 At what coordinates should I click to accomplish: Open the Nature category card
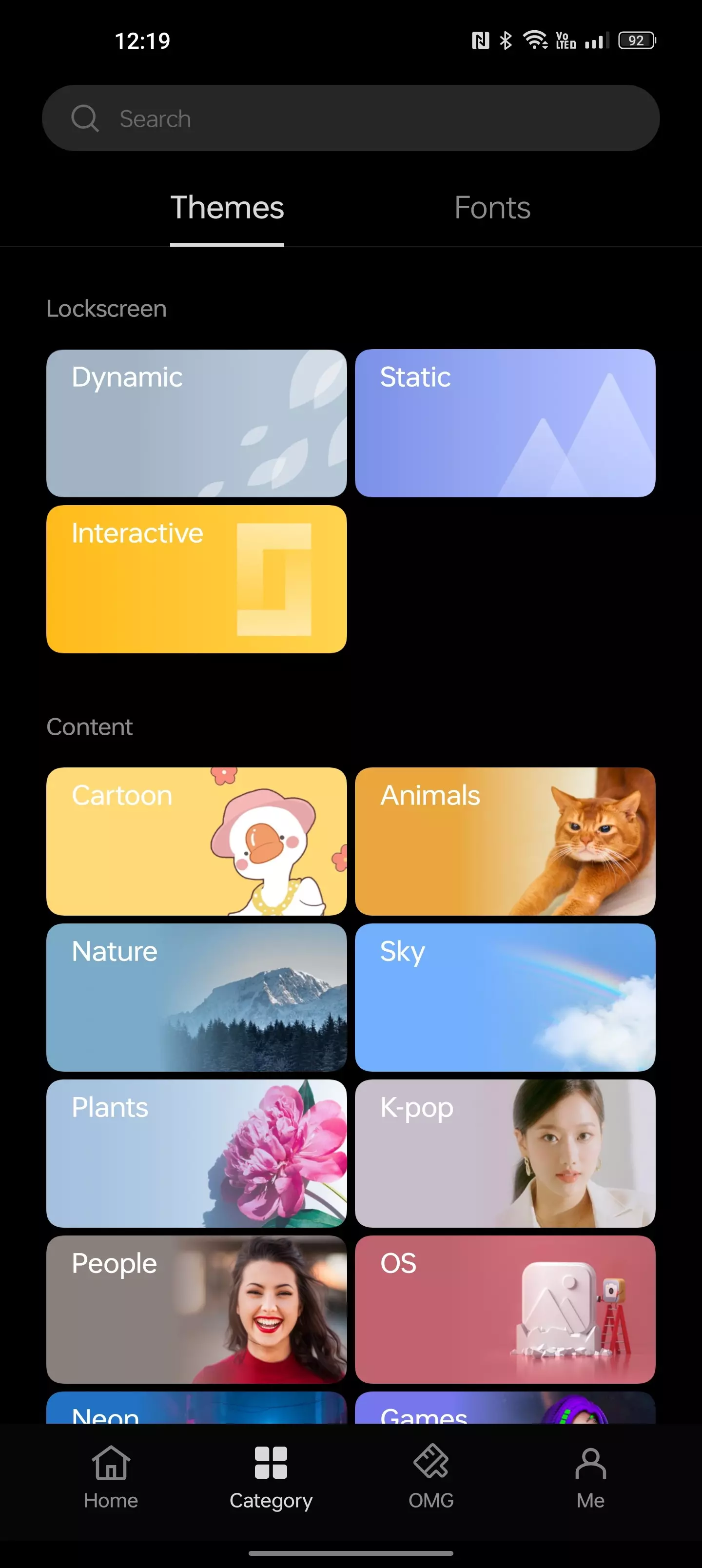pos(196,997)
